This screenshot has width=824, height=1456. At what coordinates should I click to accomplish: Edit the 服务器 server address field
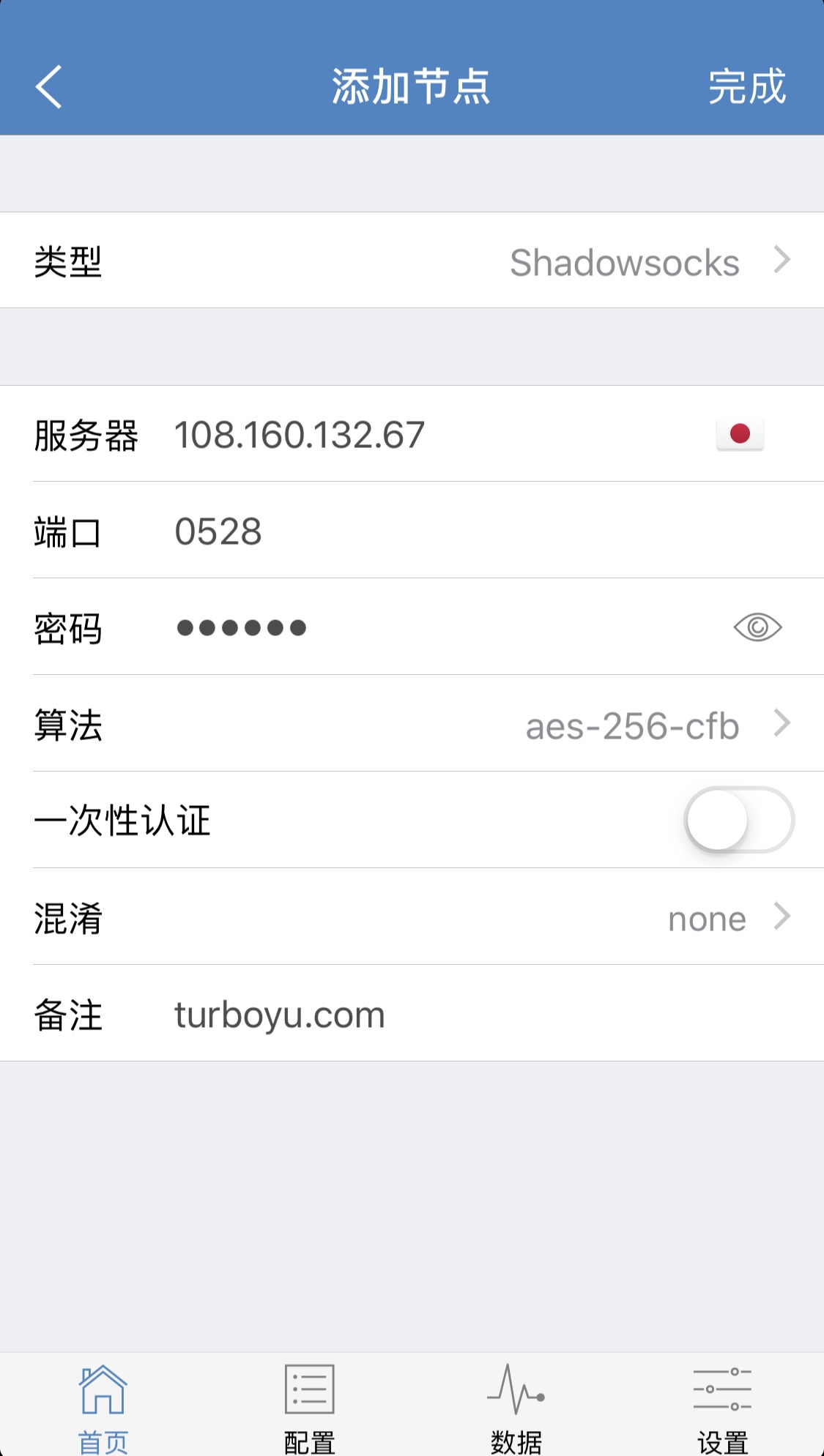tap(439, 434)
